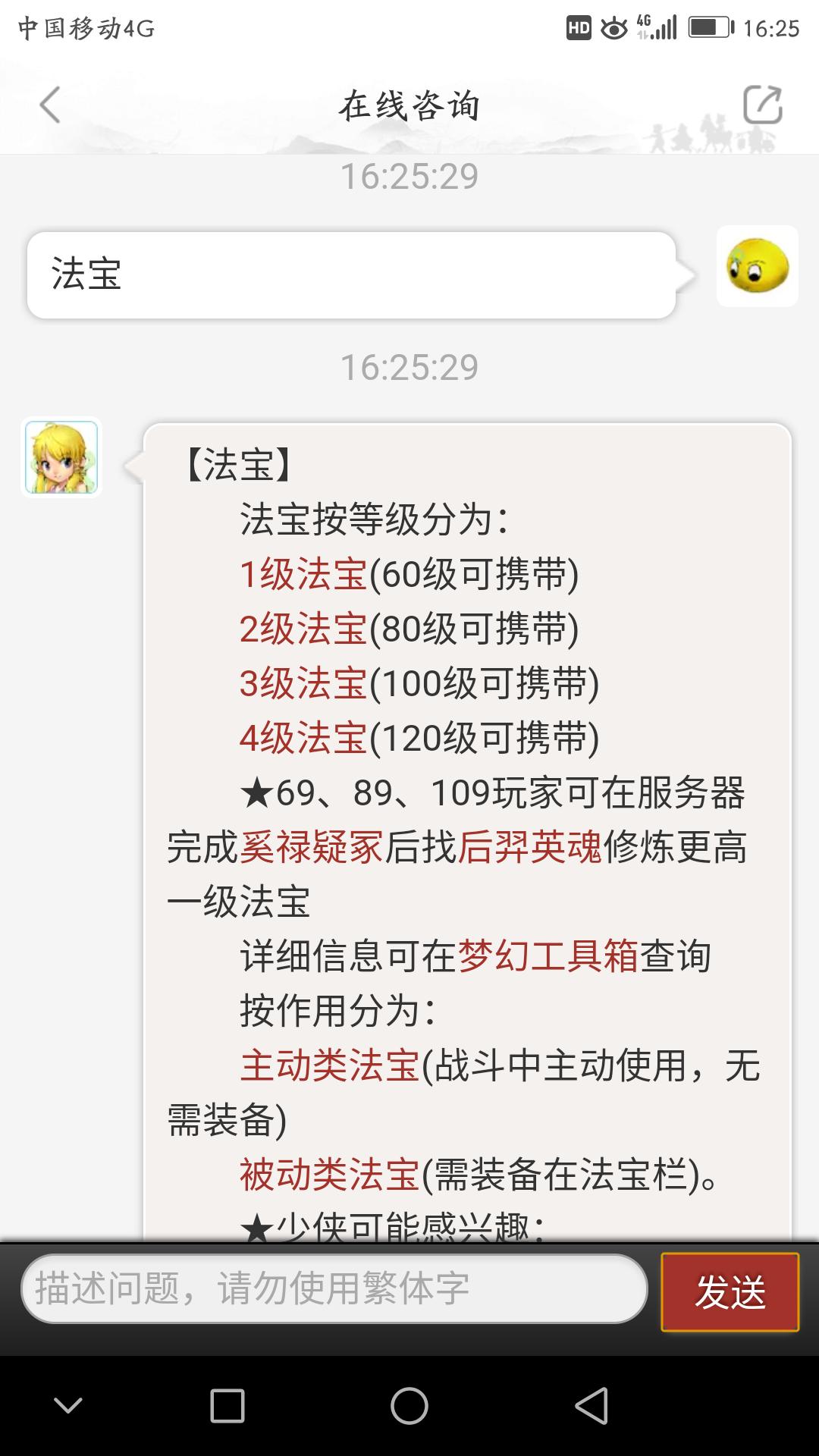Open the 2级法宝 link
This screenshot has width=819, height=1456.
(x=303, y=629)
